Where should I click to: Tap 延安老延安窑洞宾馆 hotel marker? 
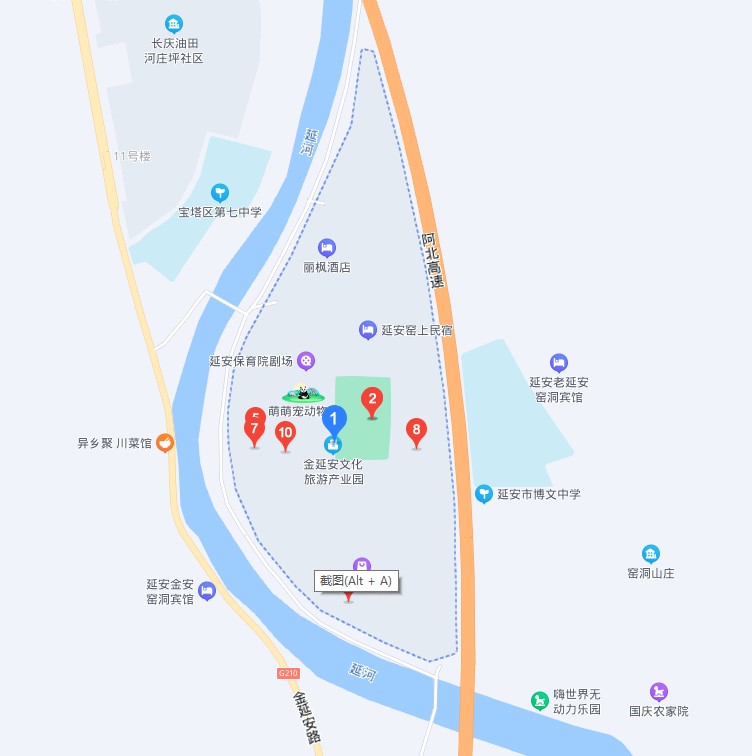click(x=559, y=363)
